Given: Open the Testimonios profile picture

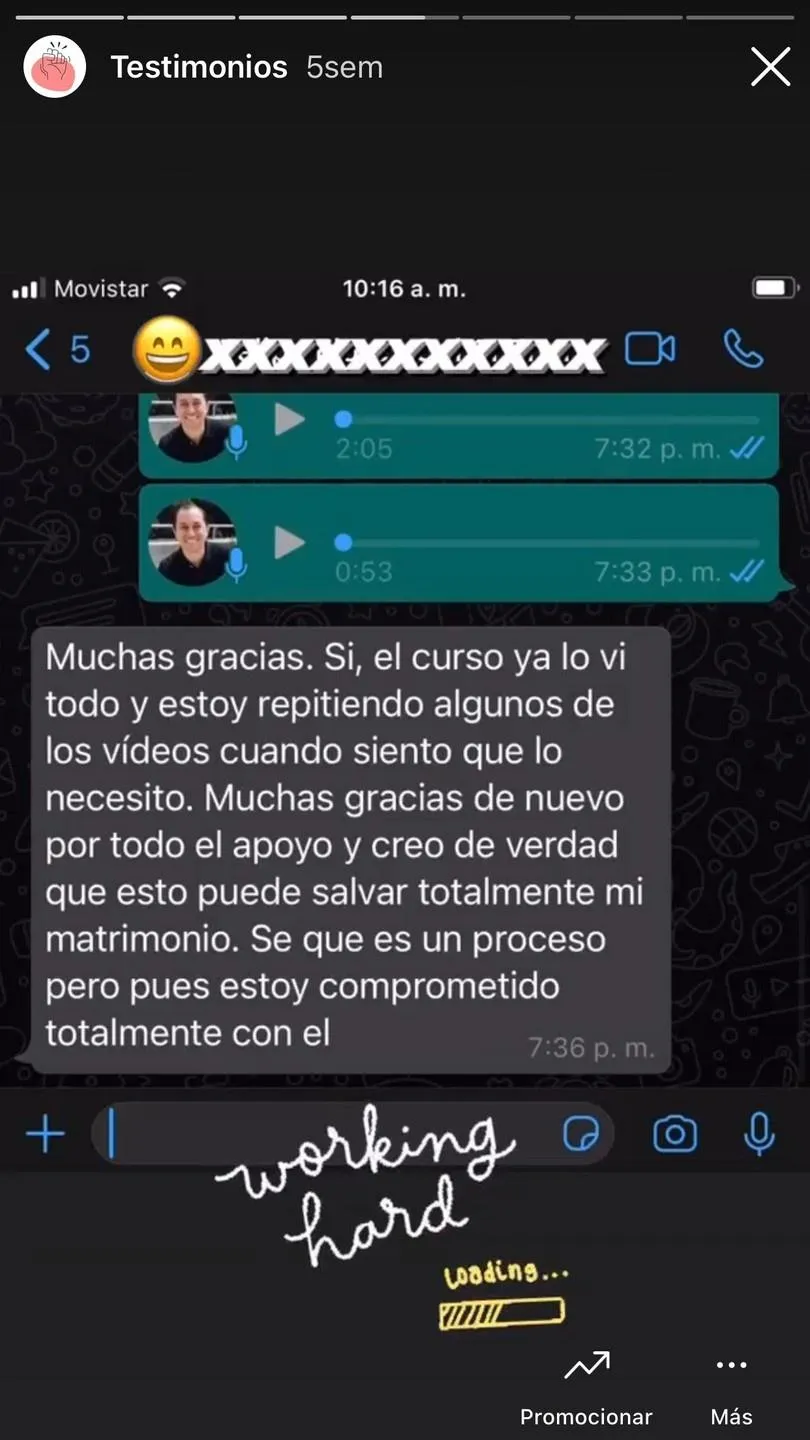Looking at the screenshot, I should click(55, 67).
